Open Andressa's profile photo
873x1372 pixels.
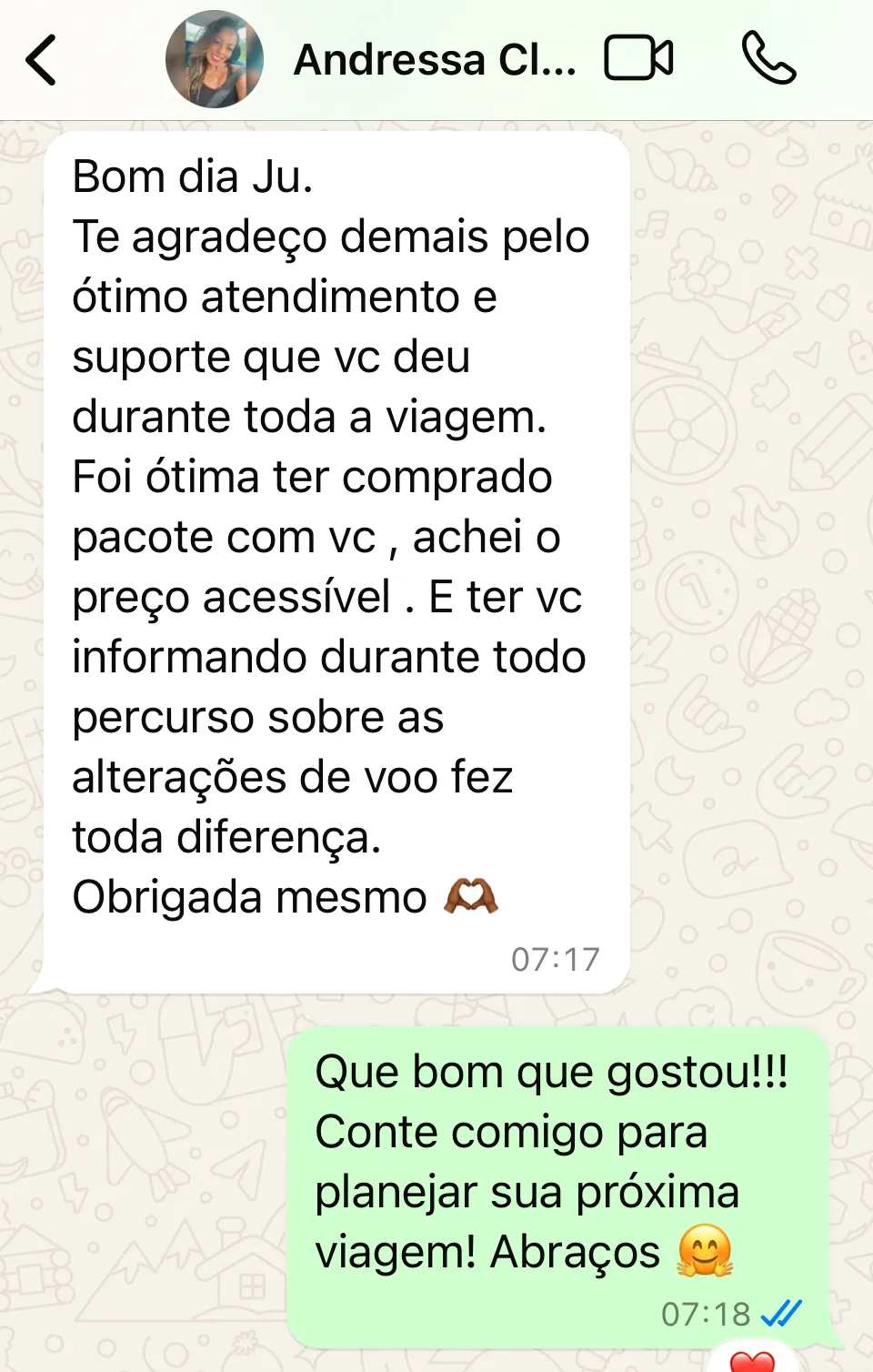[x=215, y=60]
